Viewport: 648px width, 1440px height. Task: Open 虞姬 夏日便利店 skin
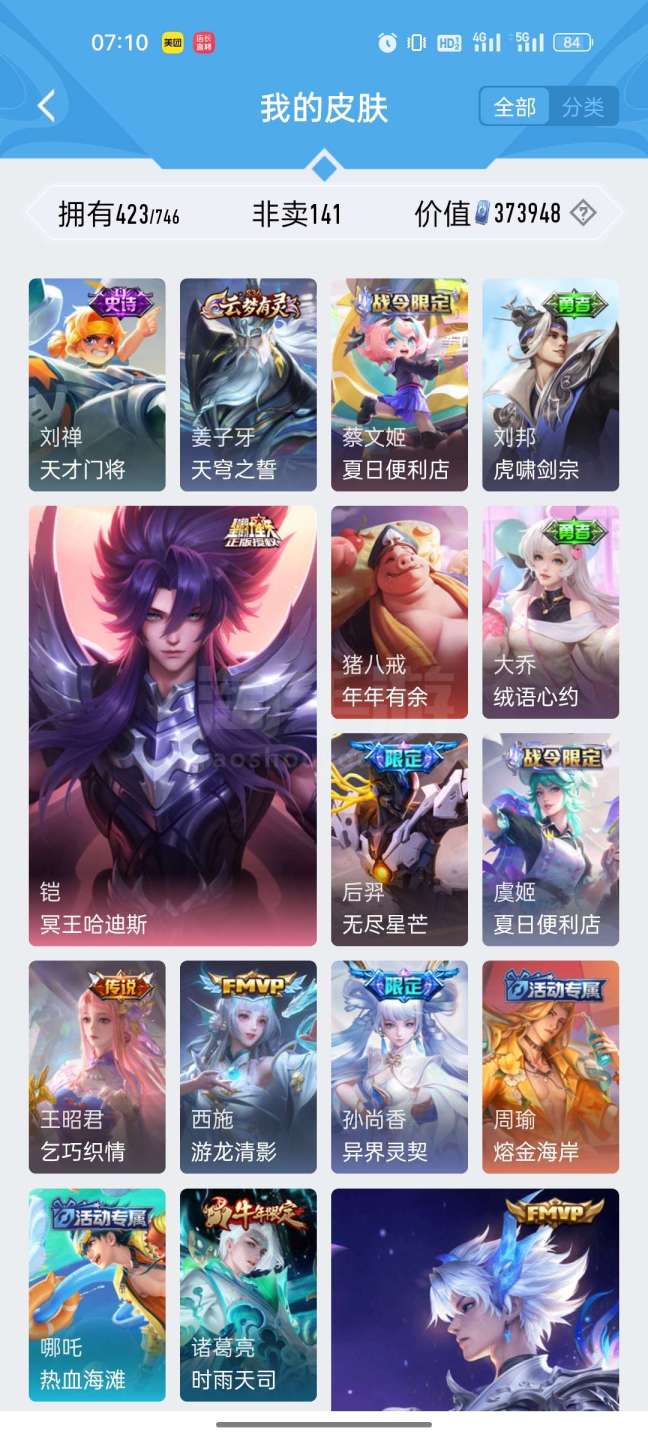(550, 839)
